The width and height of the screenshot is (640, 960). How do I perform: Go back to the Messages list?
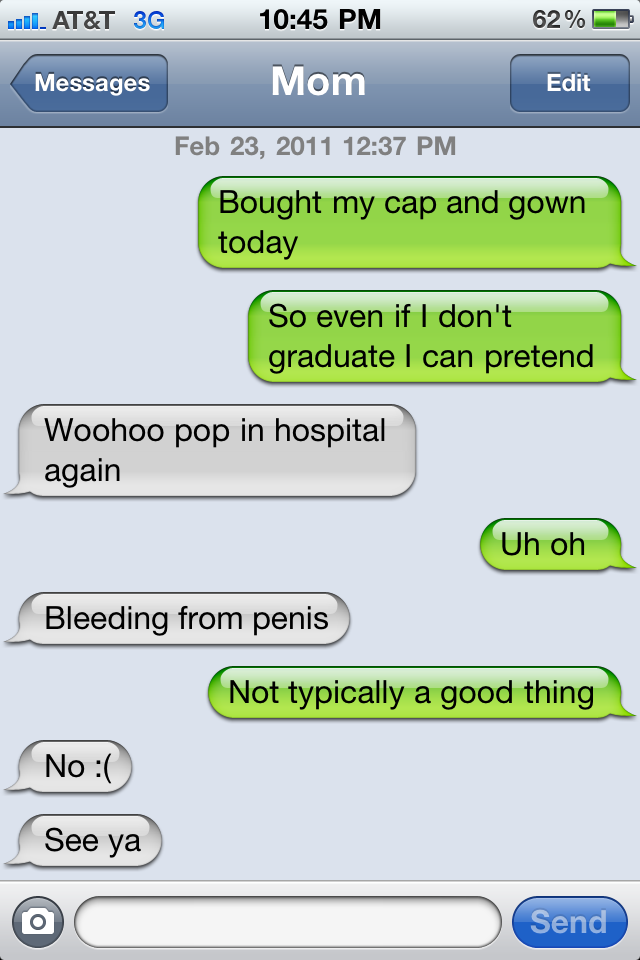pyautogui.click(x=90, y=84)
